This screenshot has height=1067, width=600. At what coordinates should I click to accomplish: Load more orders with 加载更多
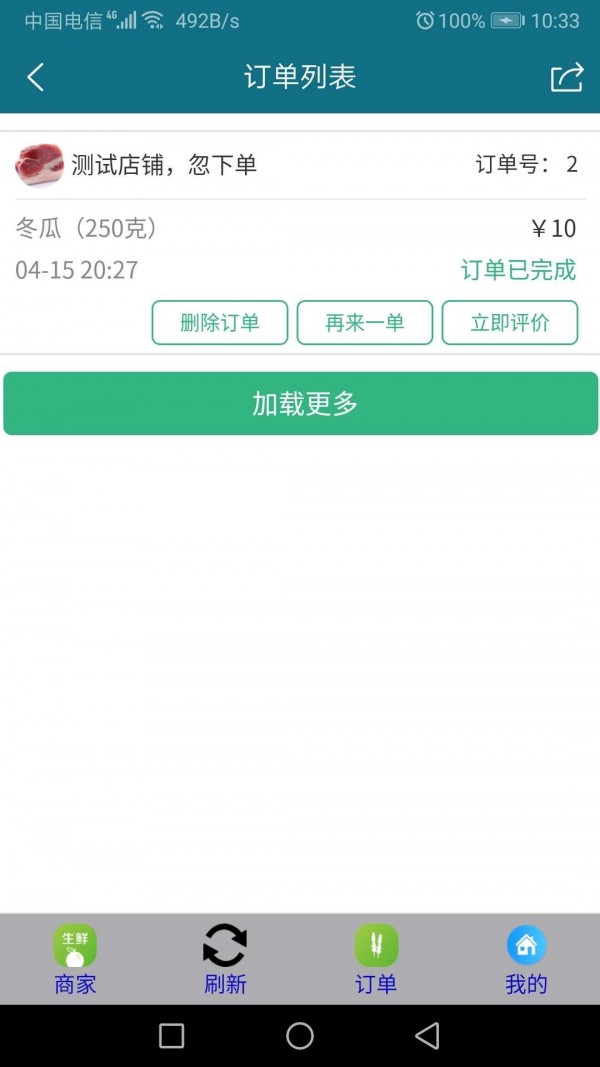click(300, 403)
